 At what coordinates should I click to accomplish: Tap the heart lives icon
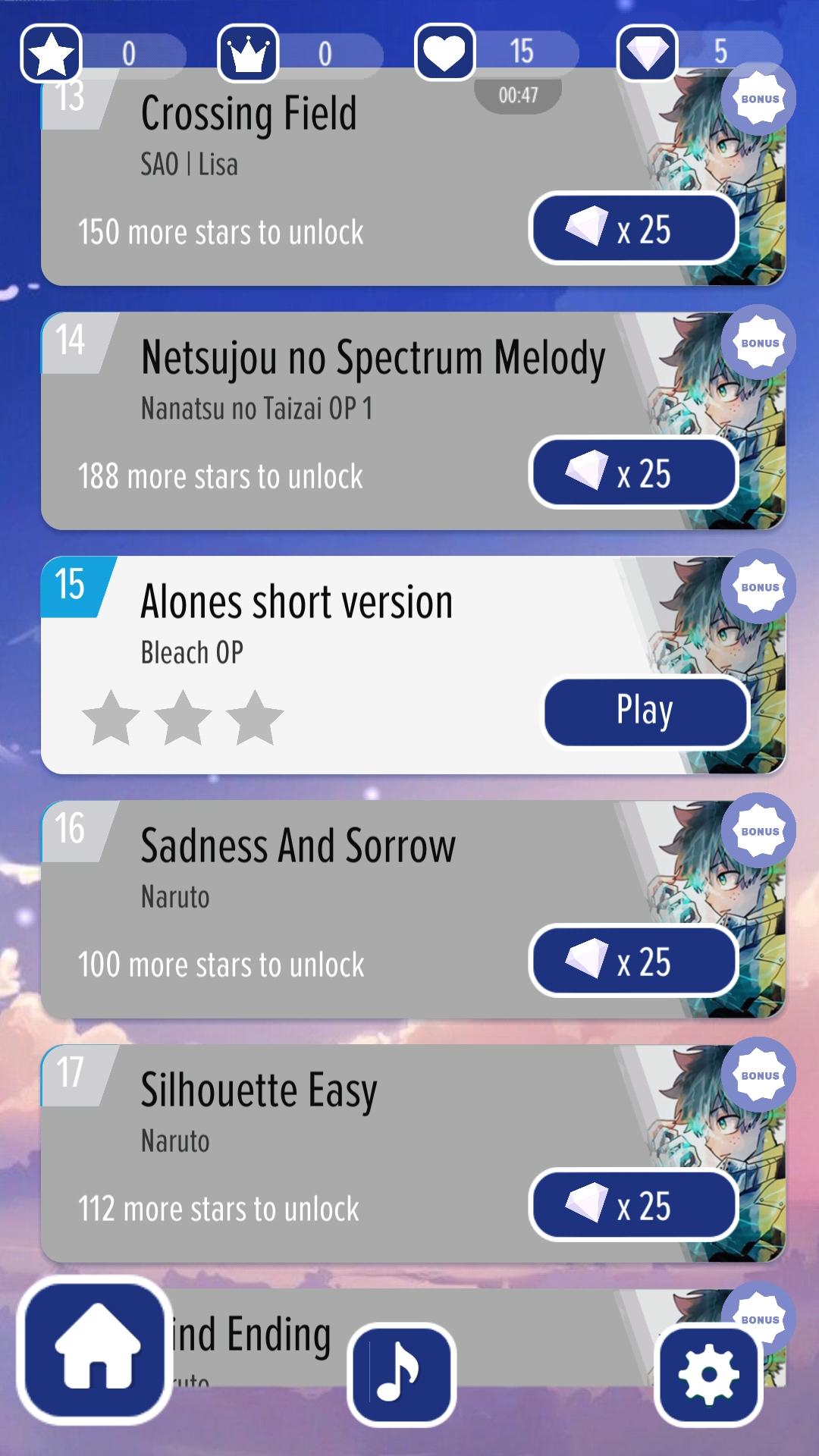pyautogui.click(x=445, y=52)
